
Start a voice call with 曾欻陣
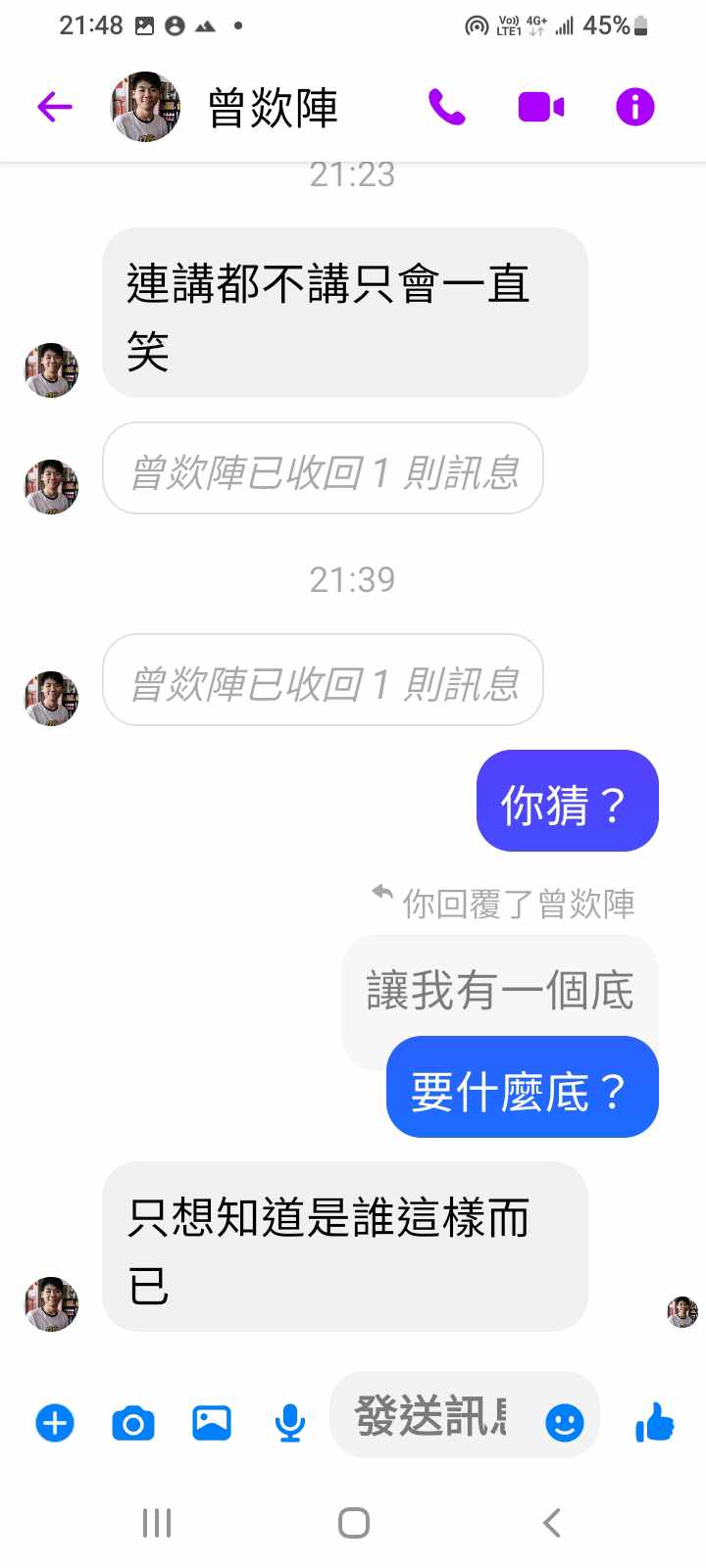(447, 107)
